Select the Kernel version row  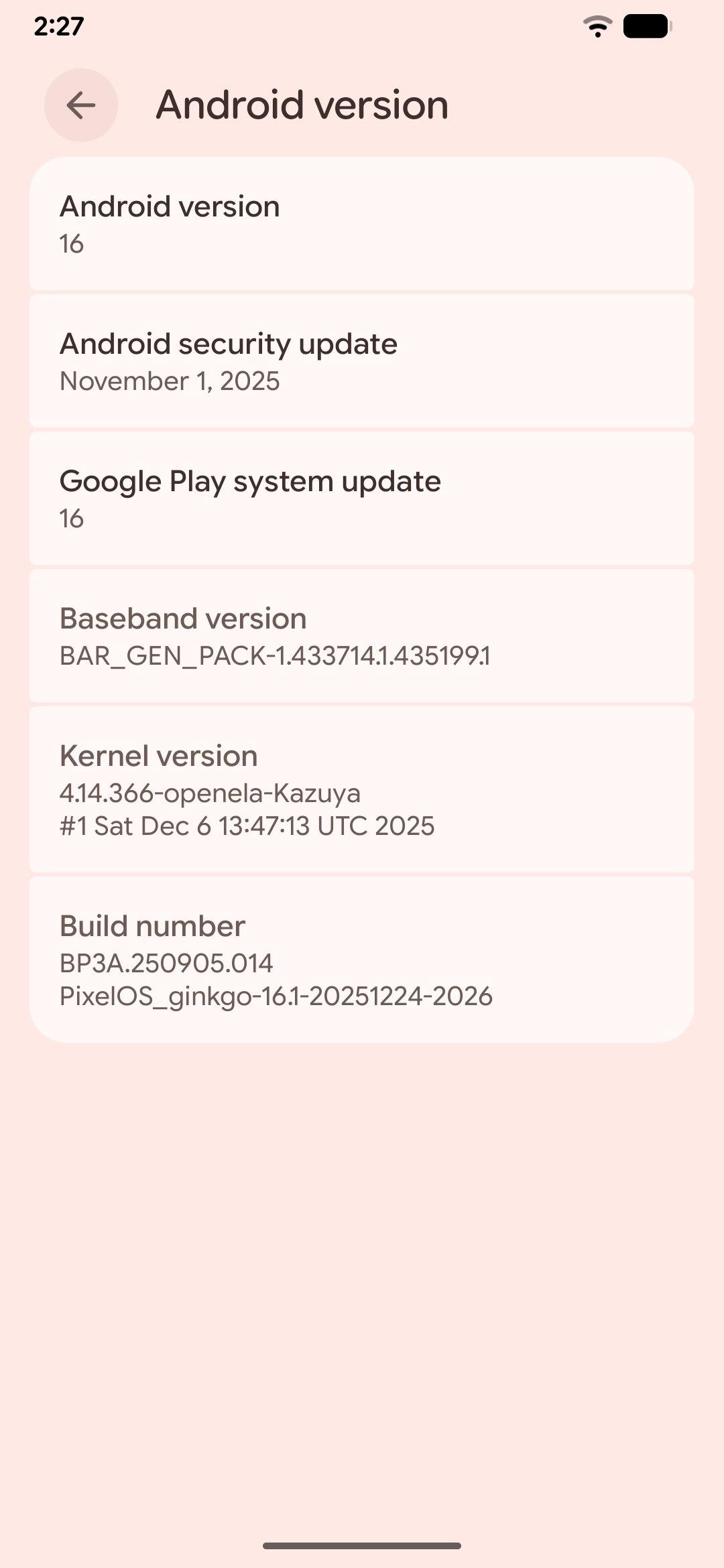click(362, 789)
